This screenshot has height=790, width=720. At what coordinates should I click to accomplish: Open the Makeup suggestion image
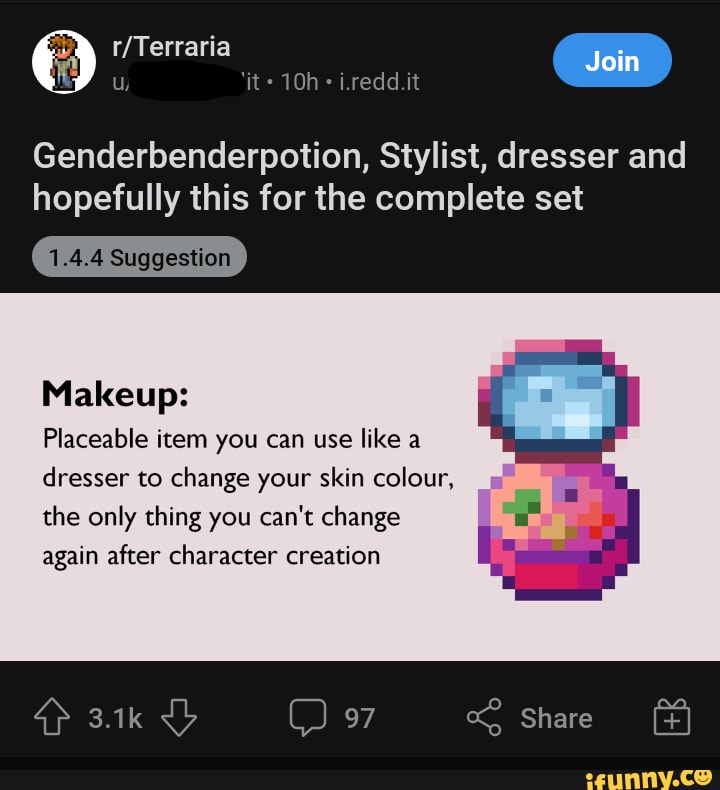point(359,476)
